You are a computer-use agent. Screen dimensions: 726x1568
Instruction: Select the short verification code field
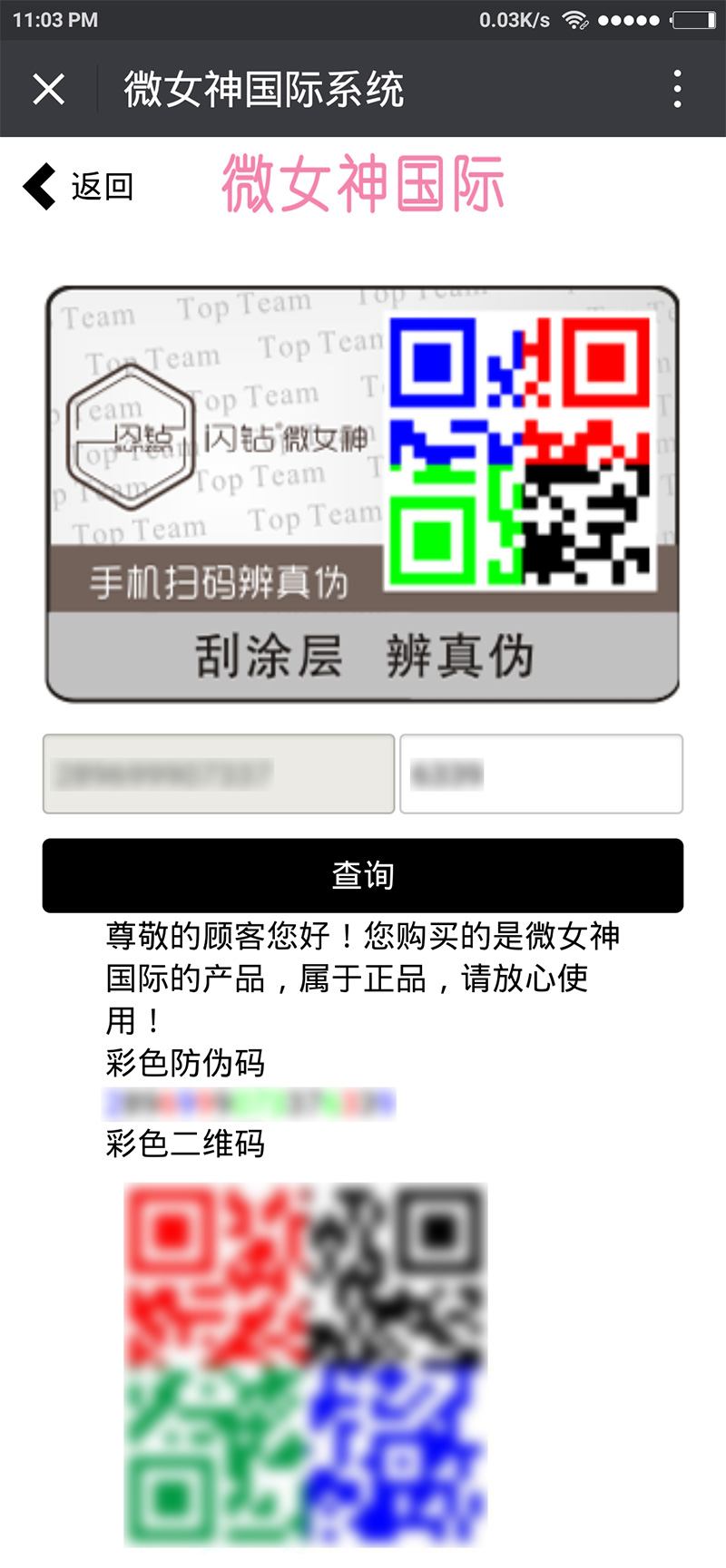(x=541, y=774)
